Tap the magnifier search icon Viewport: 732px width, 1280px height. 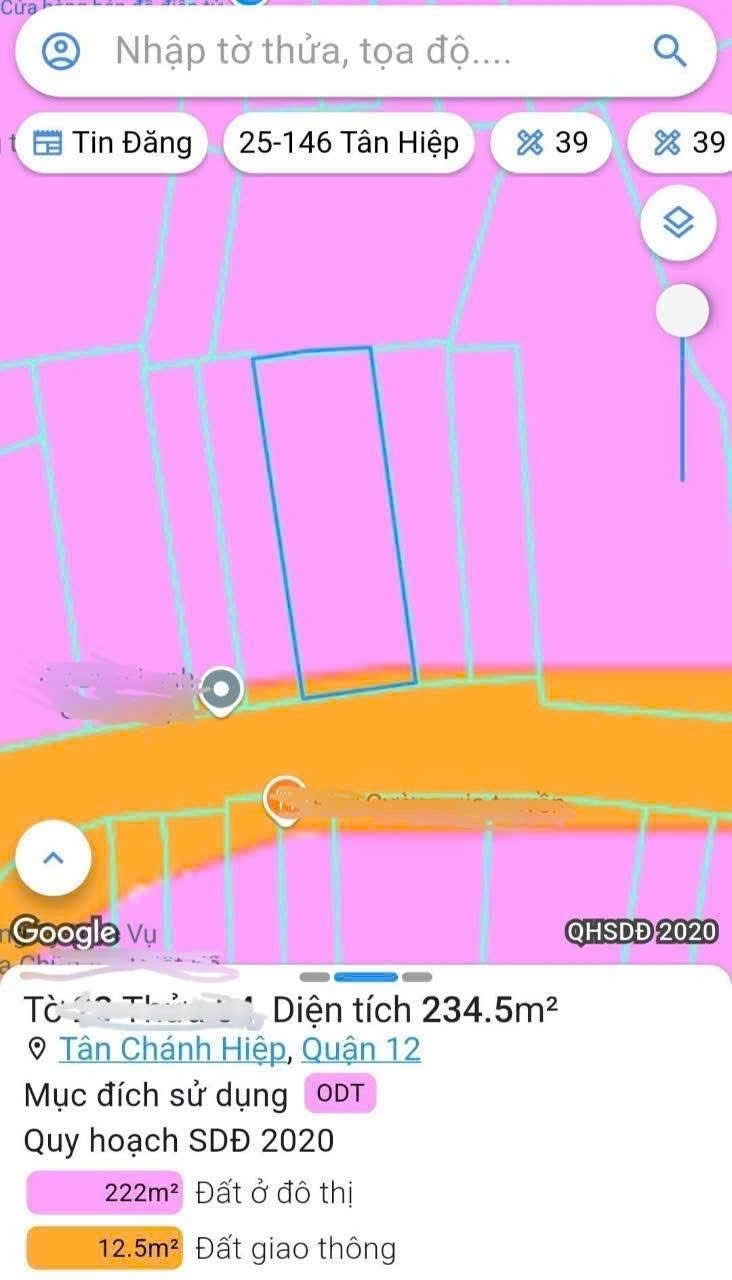(x=669, y=50)
